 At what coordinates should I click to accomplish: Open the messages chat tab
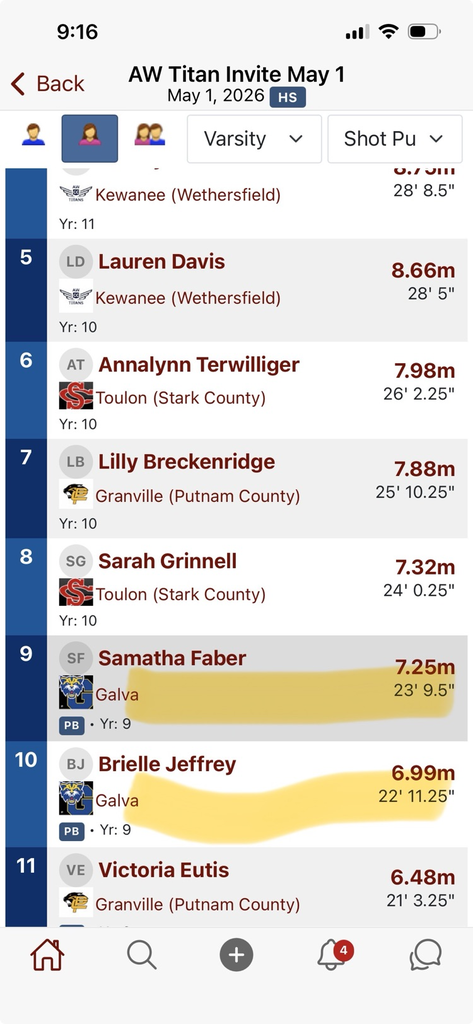pos(425,955)
